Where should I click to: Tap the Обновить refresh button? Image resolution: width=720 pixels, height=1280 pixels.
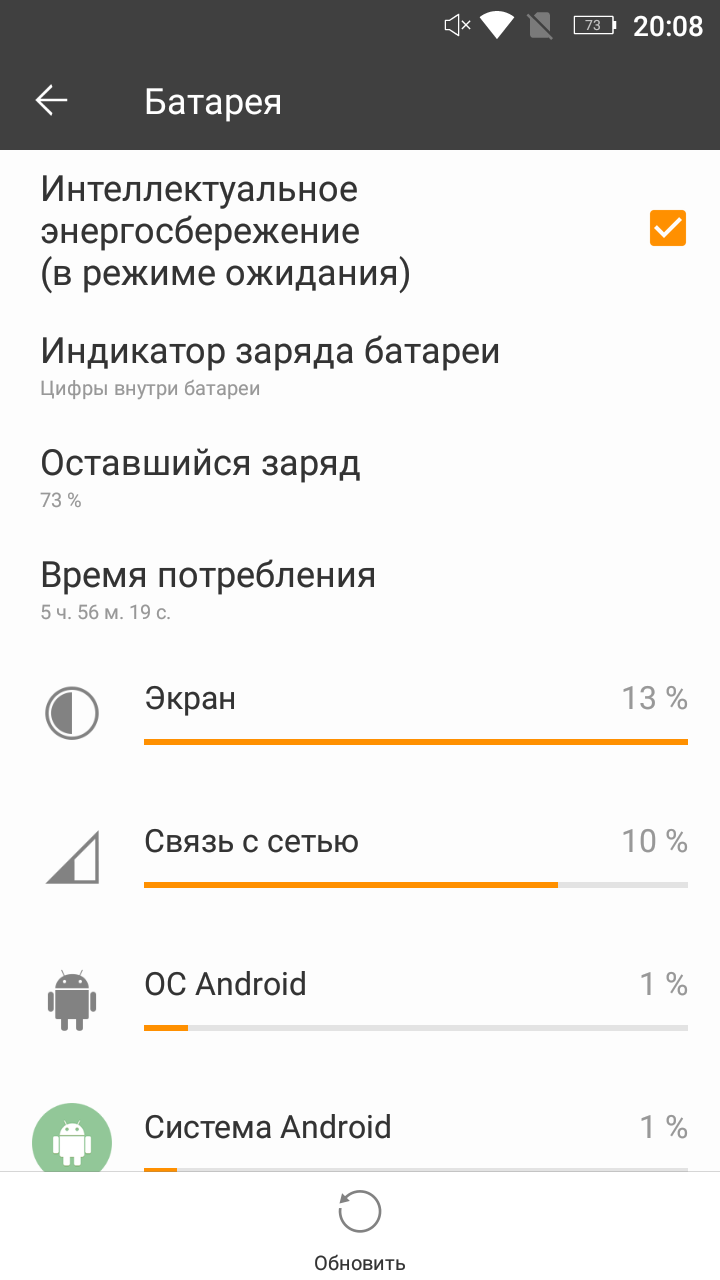(x=360, y=1229)
